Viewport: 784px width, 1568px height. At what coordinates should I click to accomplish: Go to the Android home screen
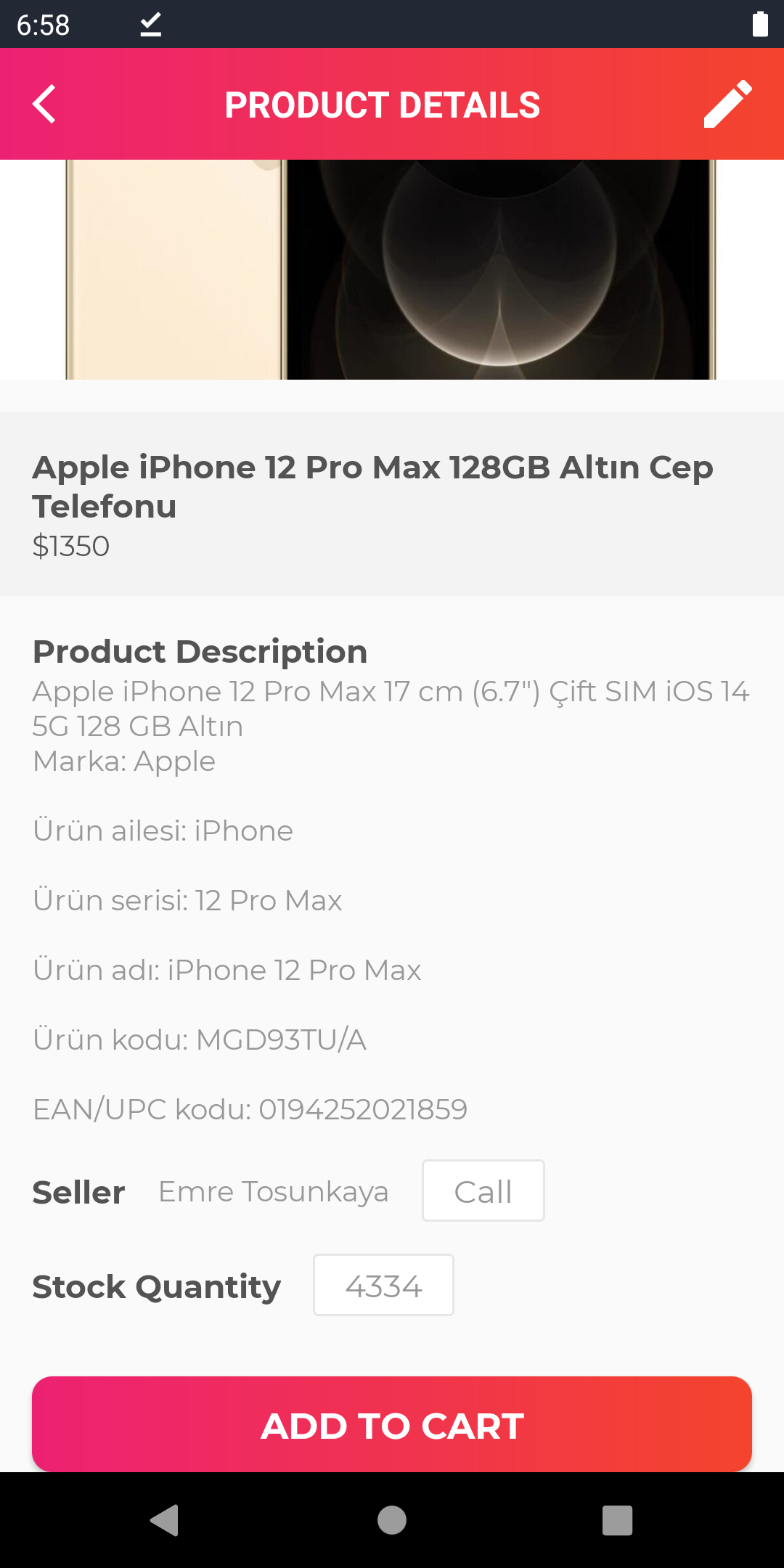[392, 1520]
